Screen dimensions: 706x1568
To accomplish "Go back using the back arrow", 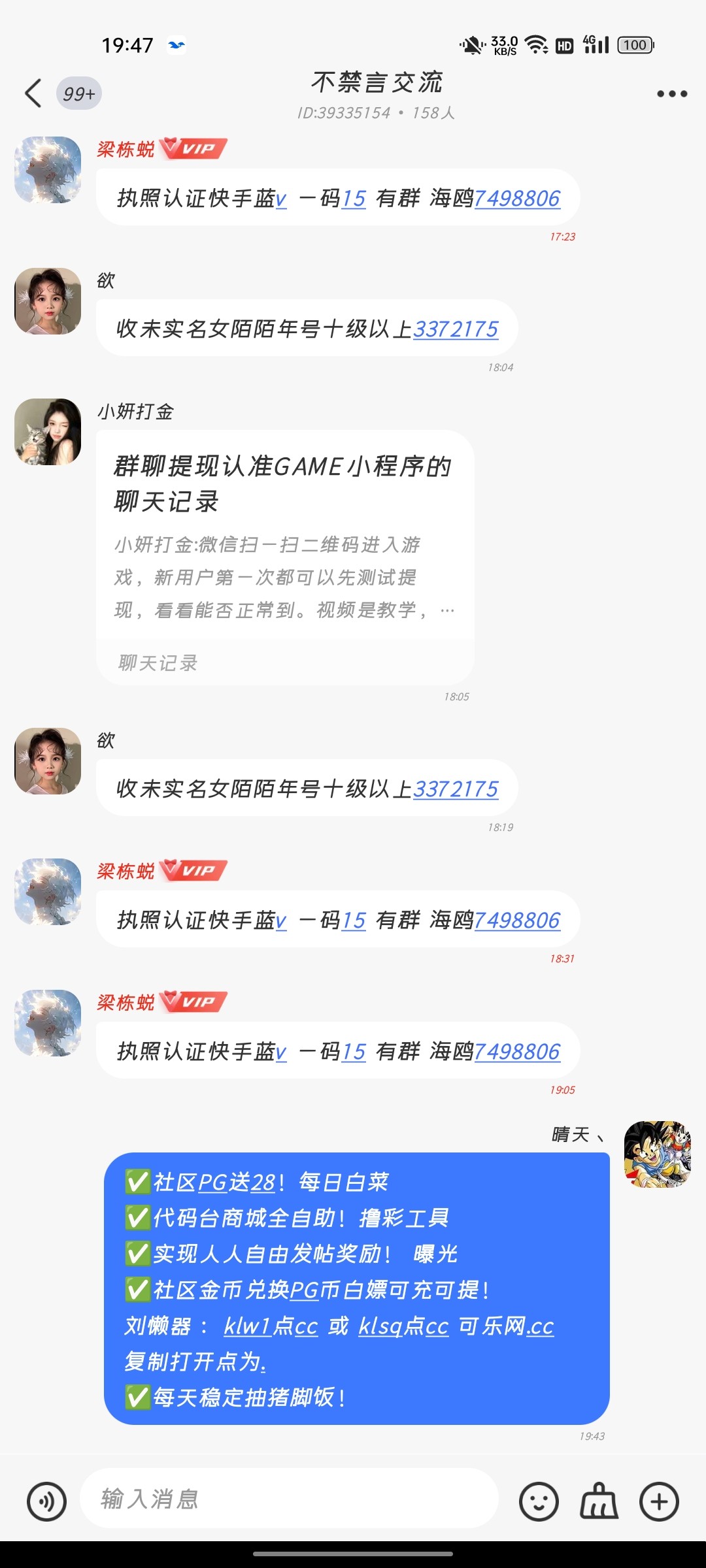I will click(32, 93).
